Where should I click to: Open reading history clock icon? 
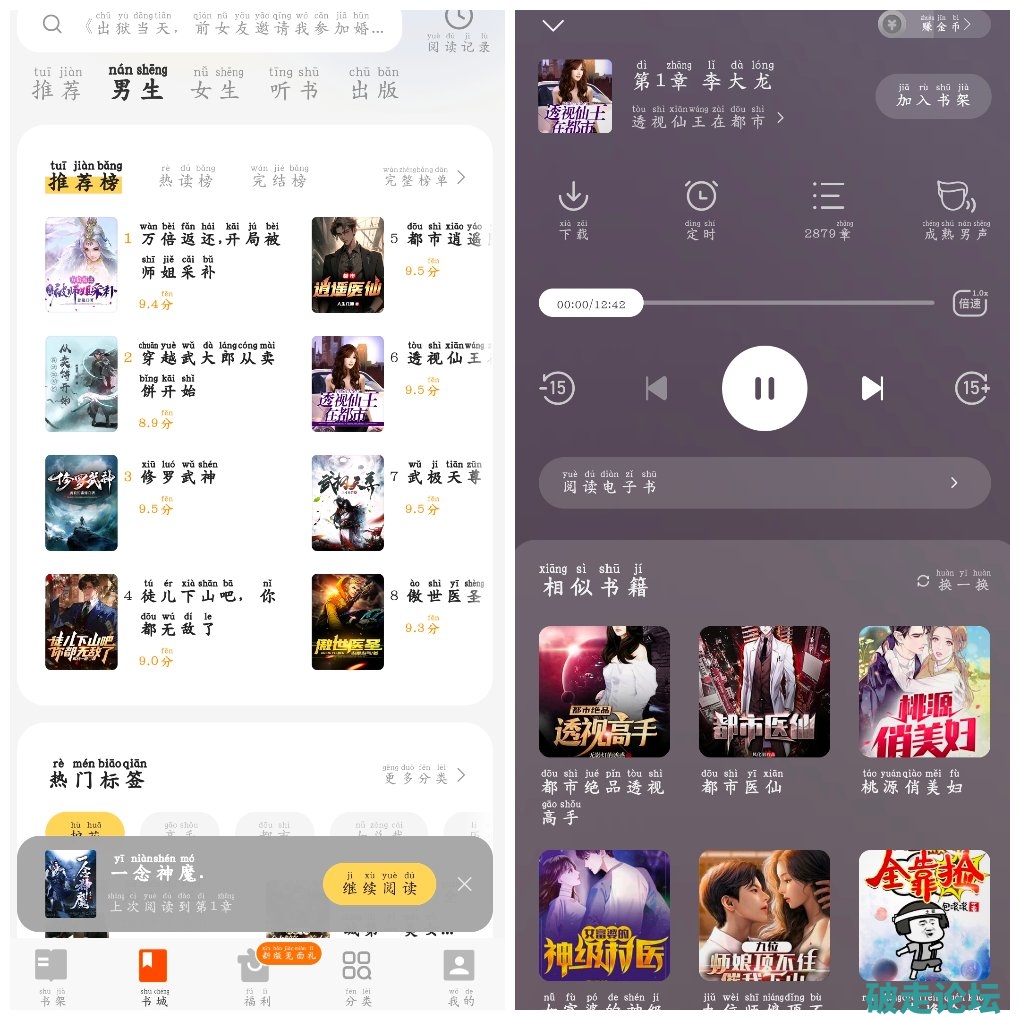click(459, 27)
